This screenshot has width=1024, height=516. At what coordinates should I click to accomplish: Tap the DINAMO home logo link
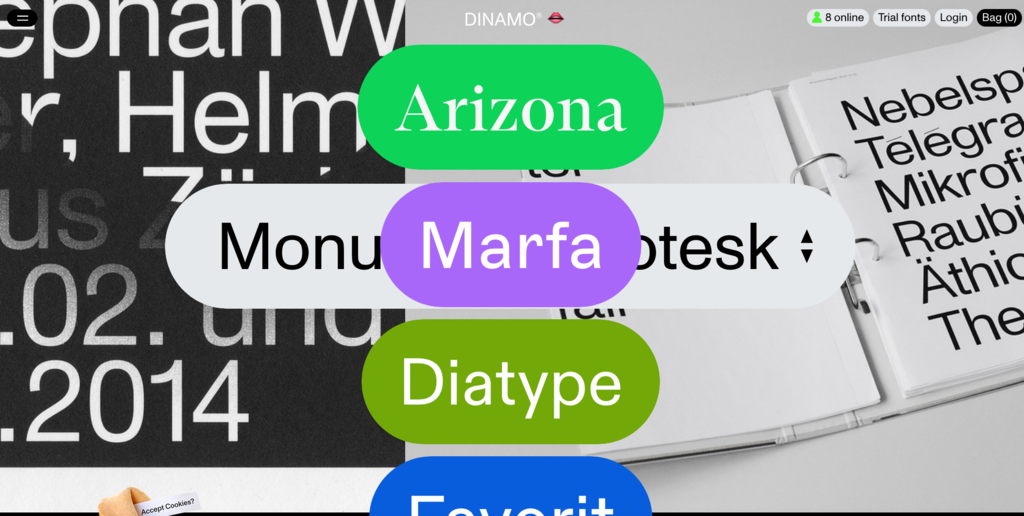pyautogui.click(x=503, y=18)
